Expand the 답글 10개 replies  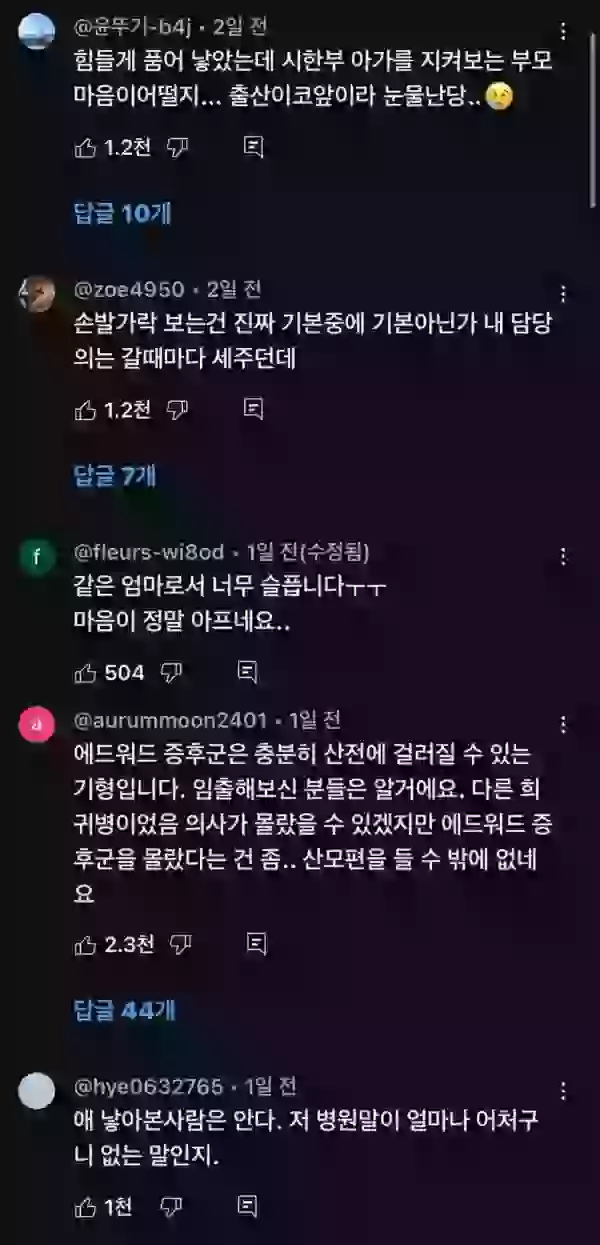click(122, 213)
